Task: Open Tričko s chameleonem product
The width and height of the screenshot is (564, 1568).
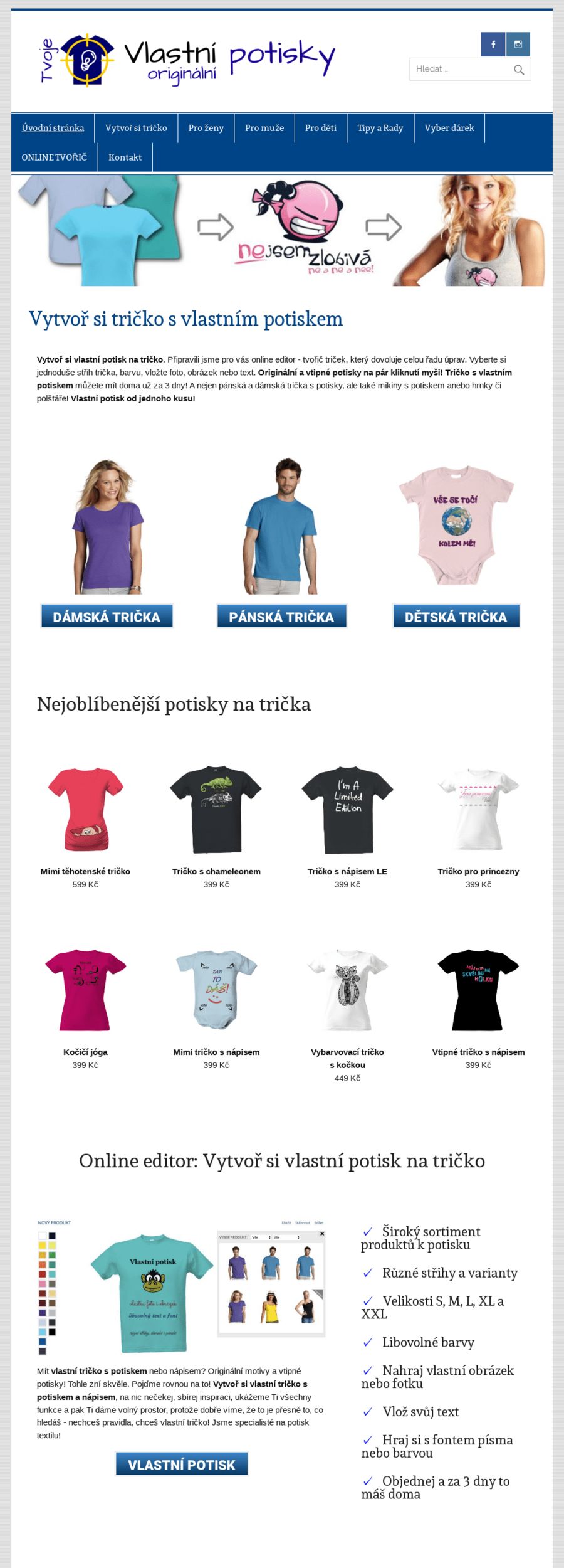Action: click(216, 871)
